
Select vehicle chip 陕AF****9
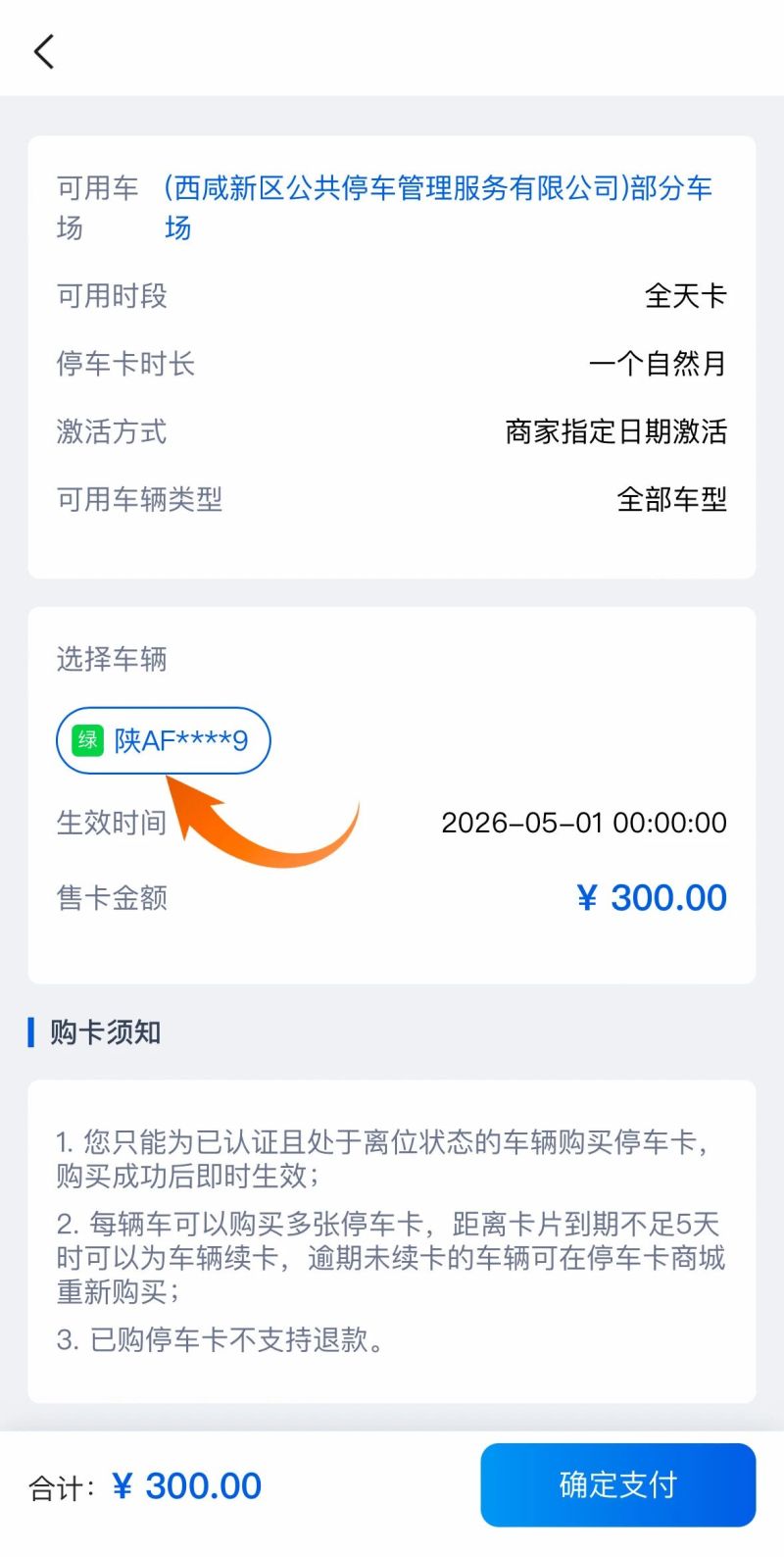(x=163, y=740)
